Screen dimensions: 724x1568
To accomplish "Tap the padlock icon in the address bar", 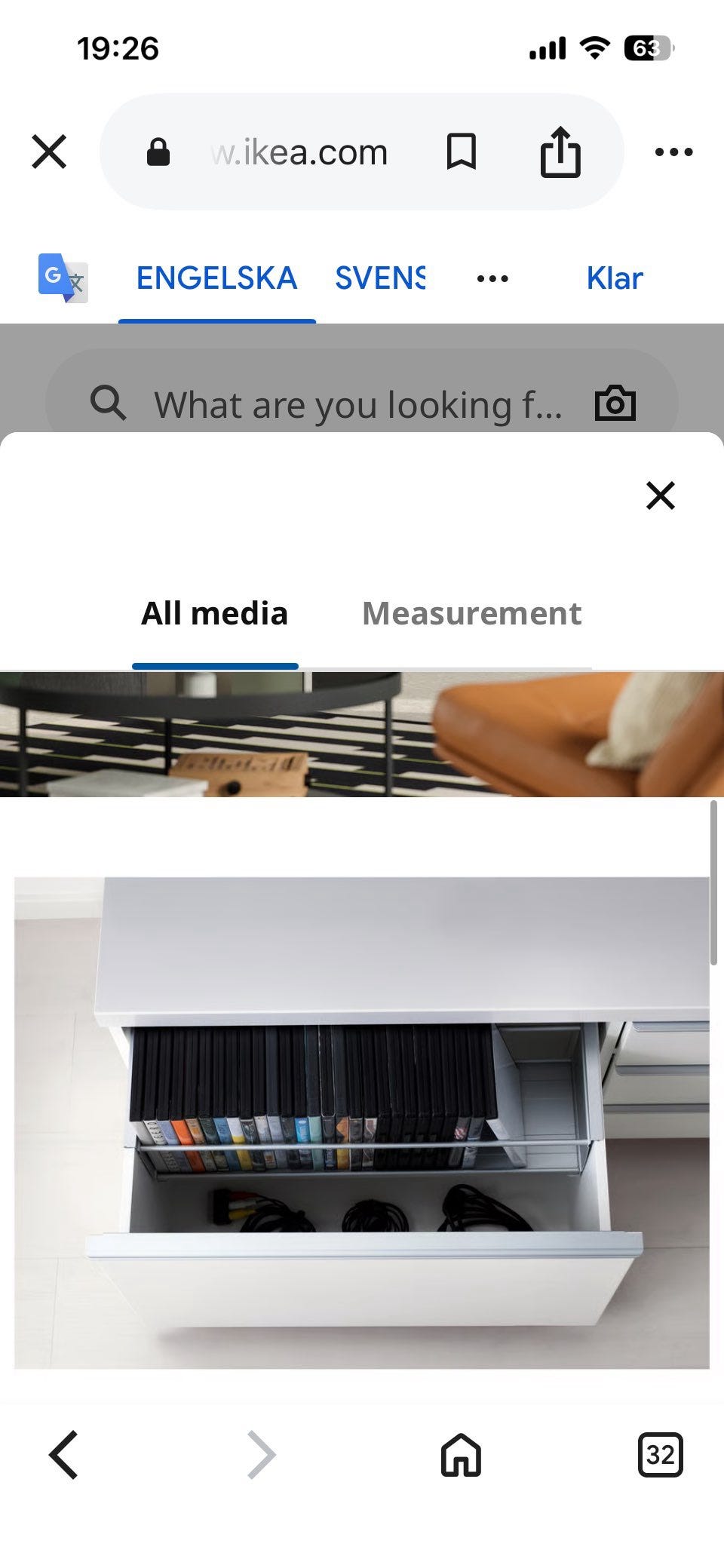I will pos(158,151).
